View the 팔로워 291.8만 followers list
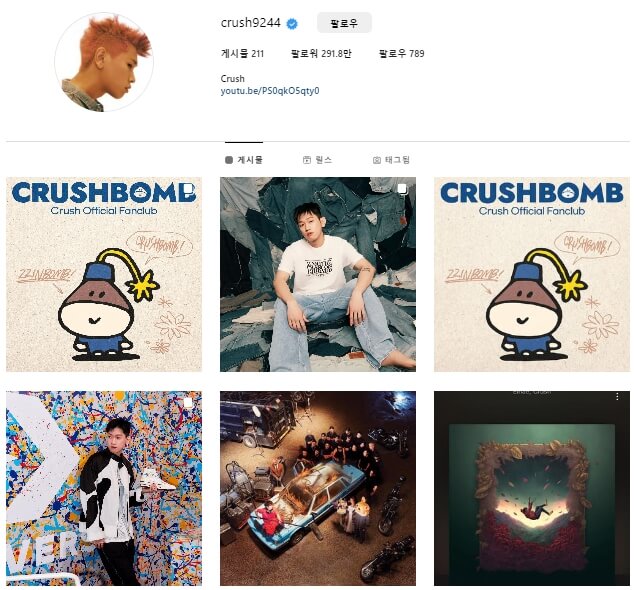Viewport: 634px width, 590px height. point(321,53)
